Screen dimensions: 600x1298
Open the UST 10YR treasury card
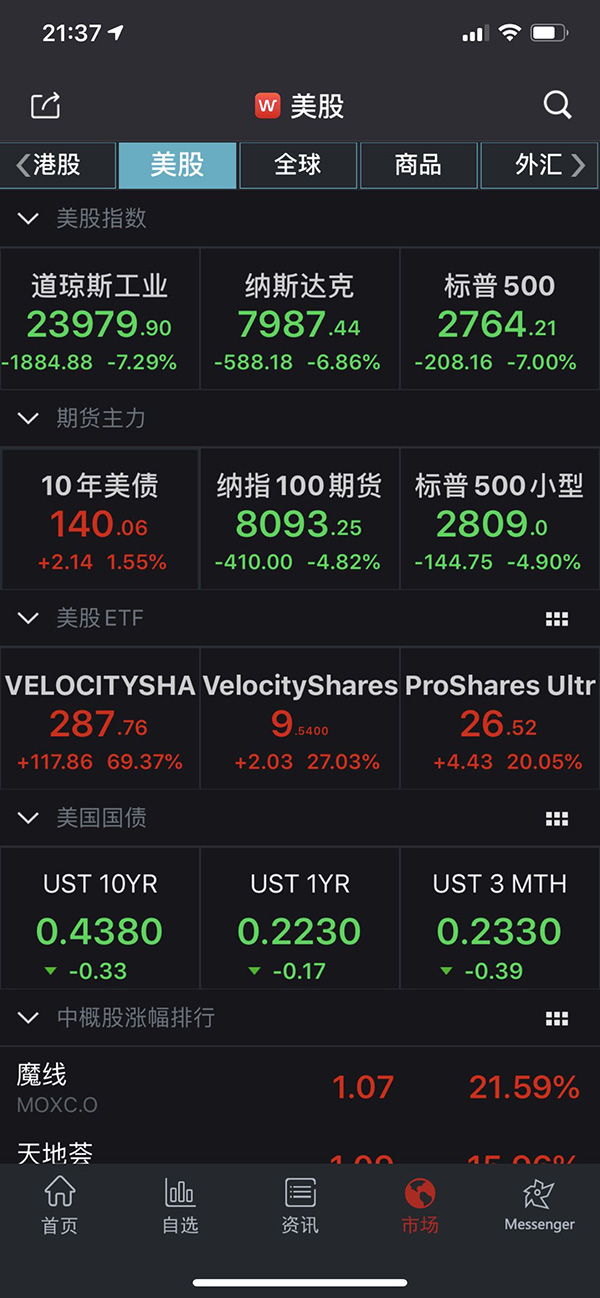(100, 918)
